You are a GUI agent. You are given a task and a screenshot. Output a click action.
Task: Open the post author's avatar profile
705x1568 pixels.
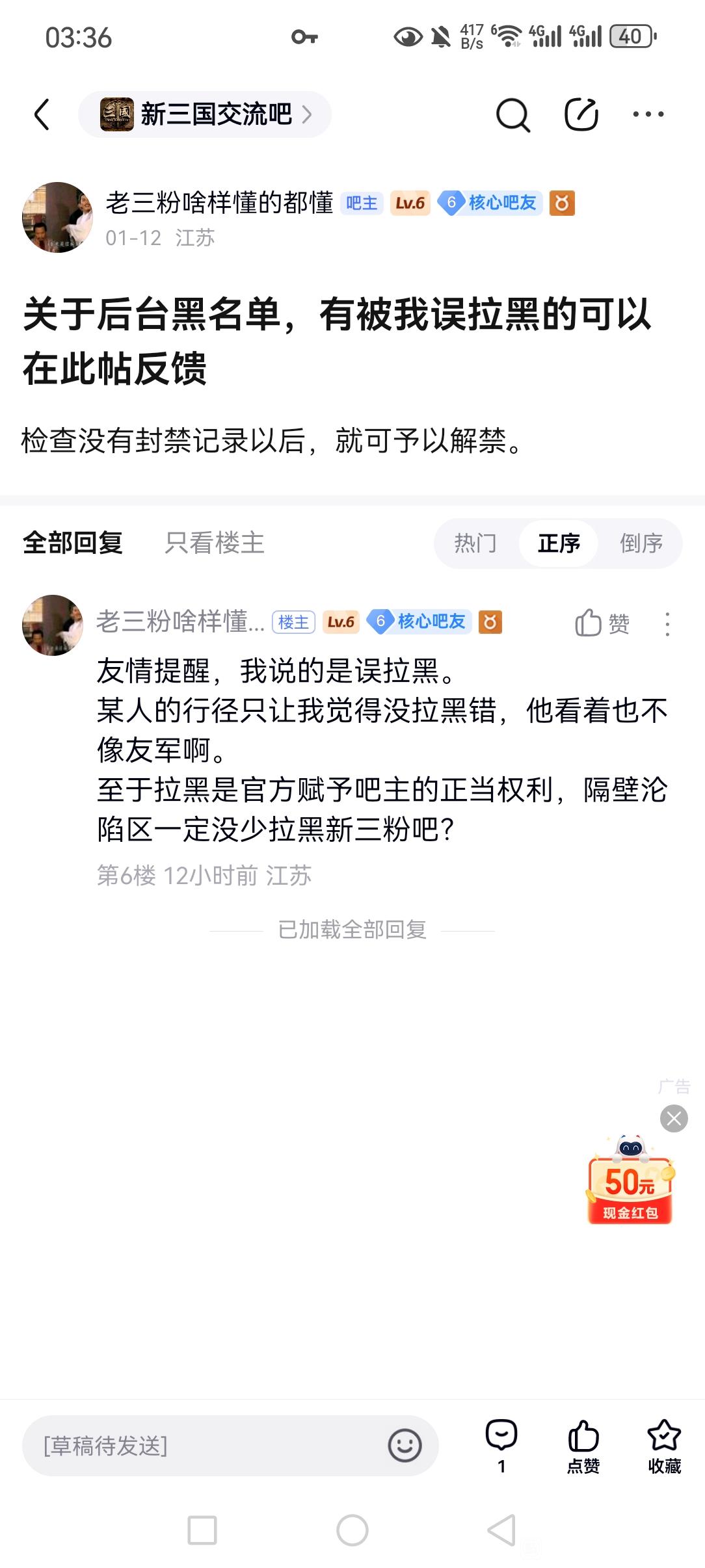[57, 217]
